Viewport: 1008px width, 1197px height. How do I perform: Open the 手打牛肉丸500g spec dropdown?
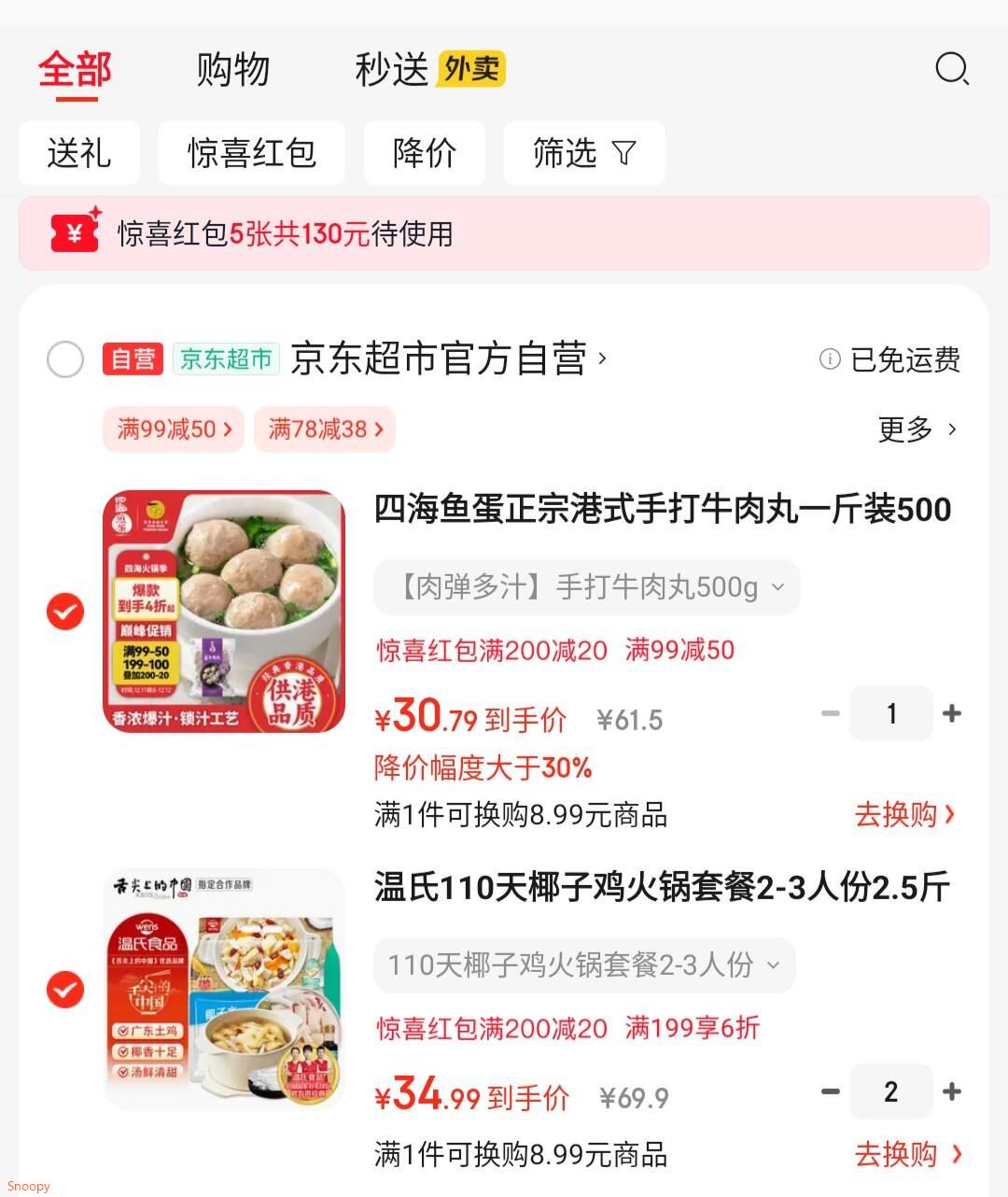pos(586,587)
